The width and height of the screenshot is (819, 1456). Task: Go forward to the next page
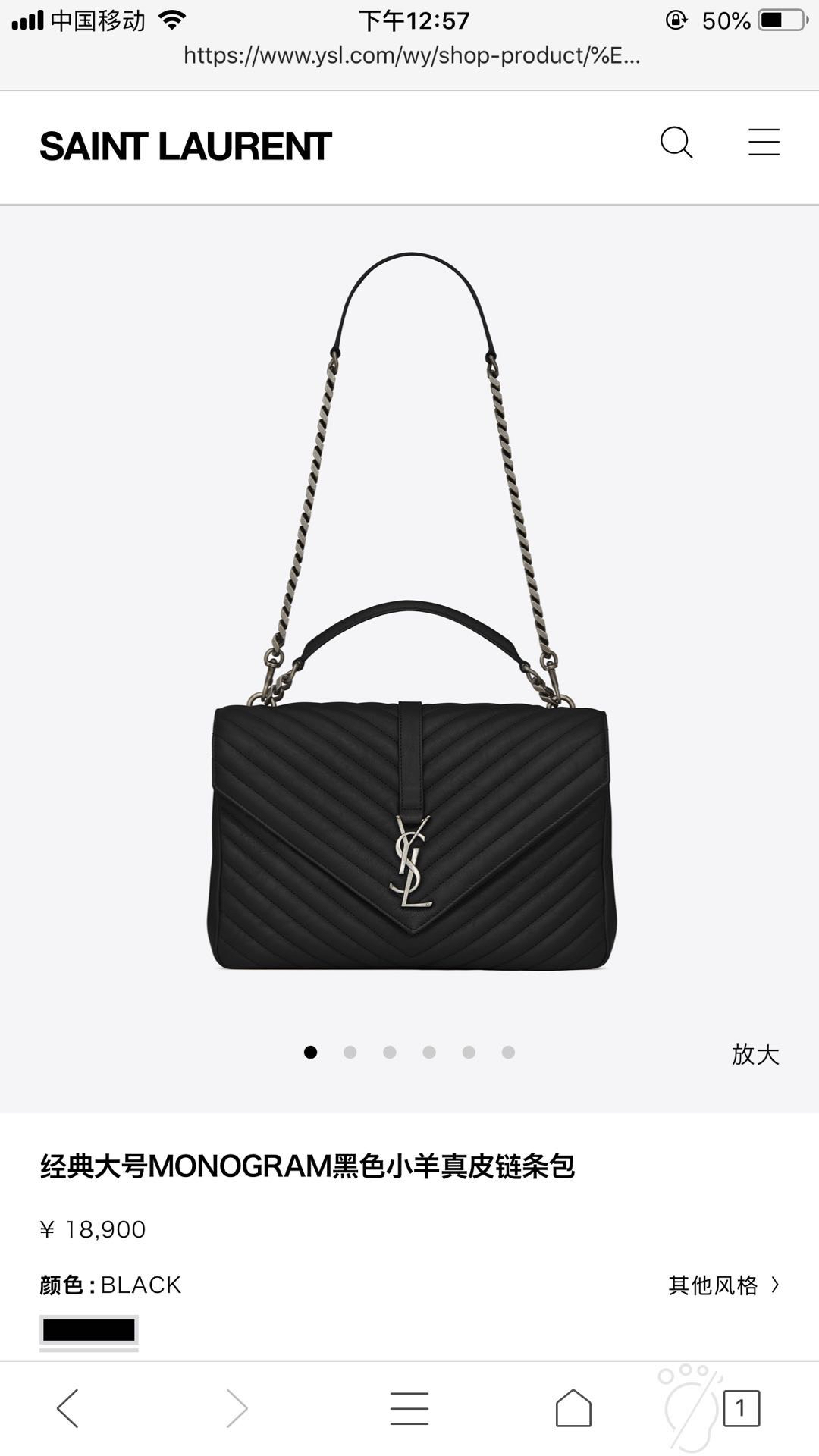pos(237,1409)
